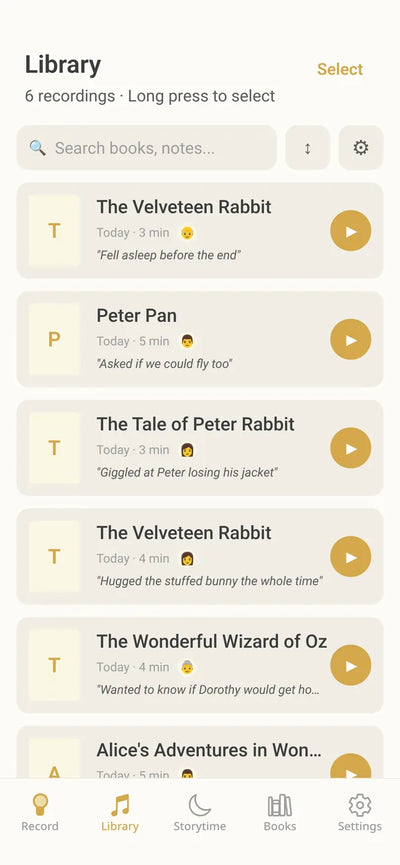This screenshot has height=865, width=400.
Task: Open the Settings tab
Action: (x=360, y=812)
